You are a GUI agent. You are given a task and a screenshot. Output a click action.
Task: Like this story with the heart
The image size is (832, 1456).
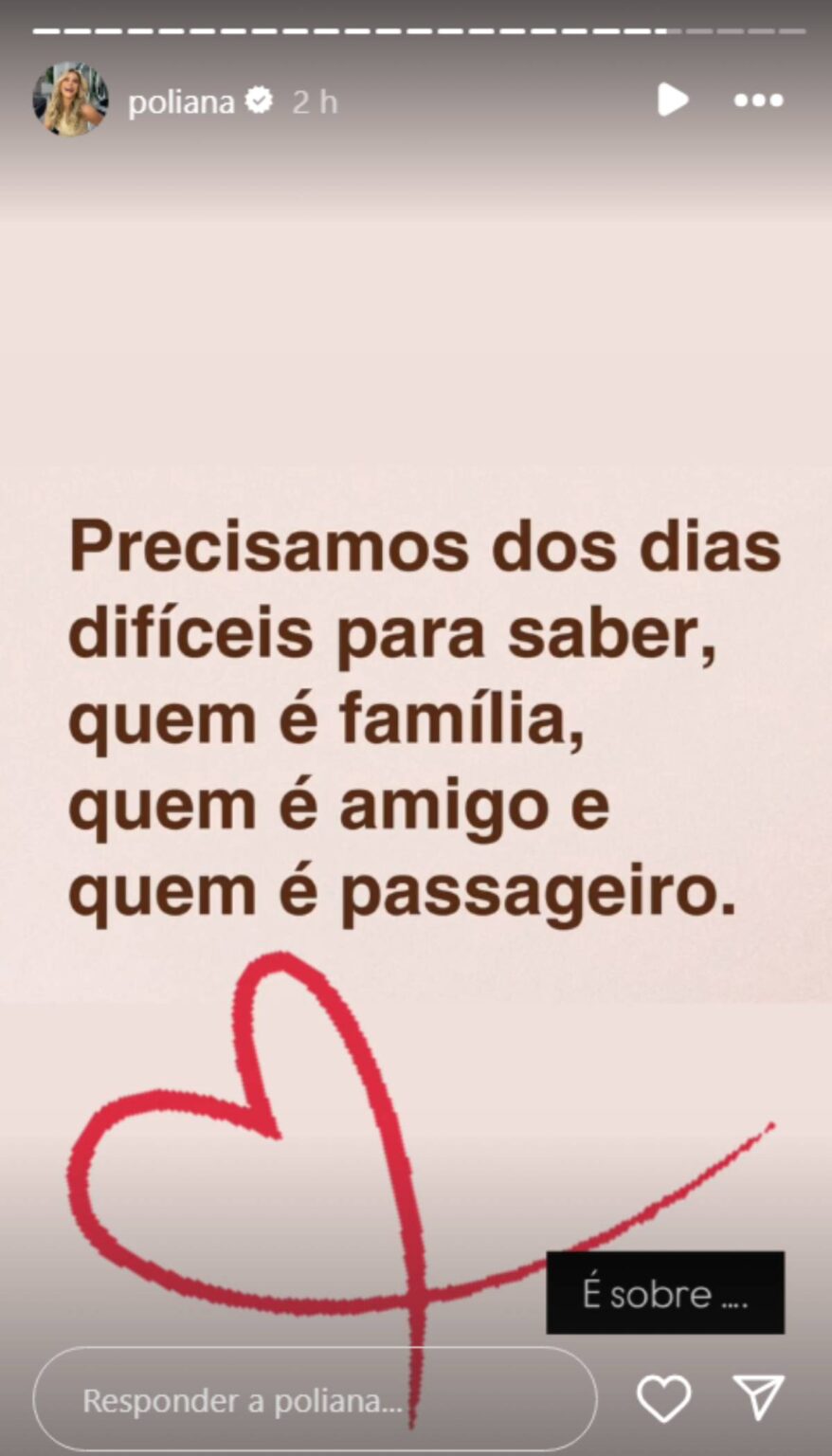click(663, 1398)
